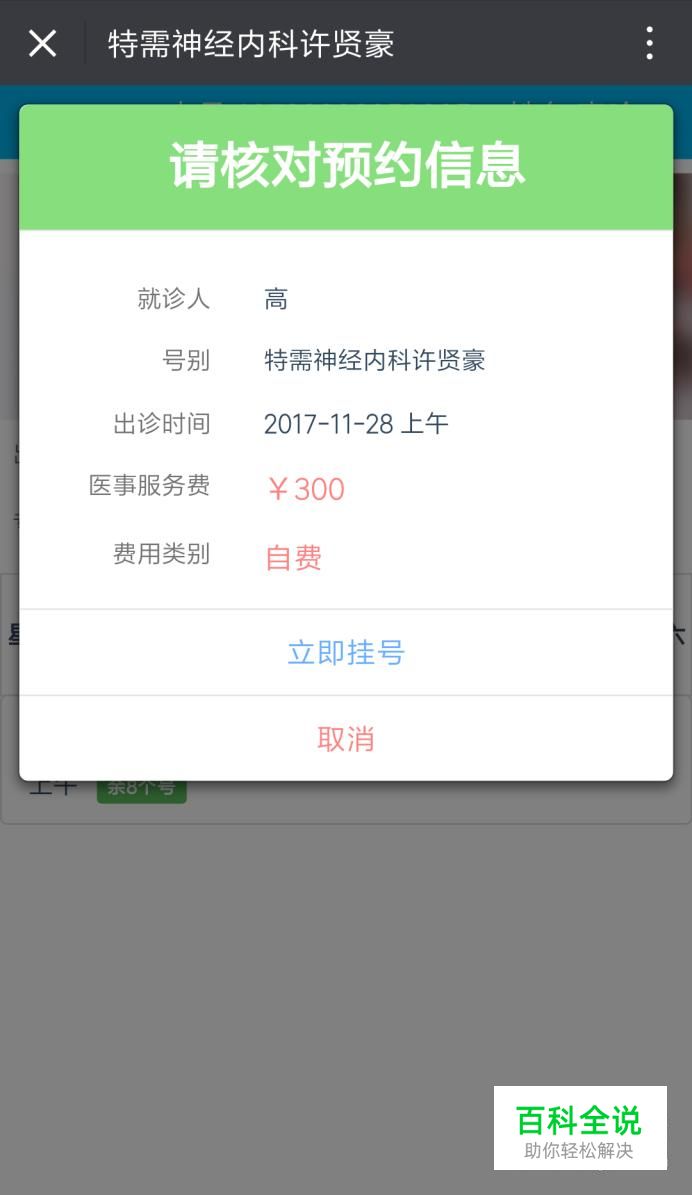Cancel the appointment dialog with 取消

point(346,739)
